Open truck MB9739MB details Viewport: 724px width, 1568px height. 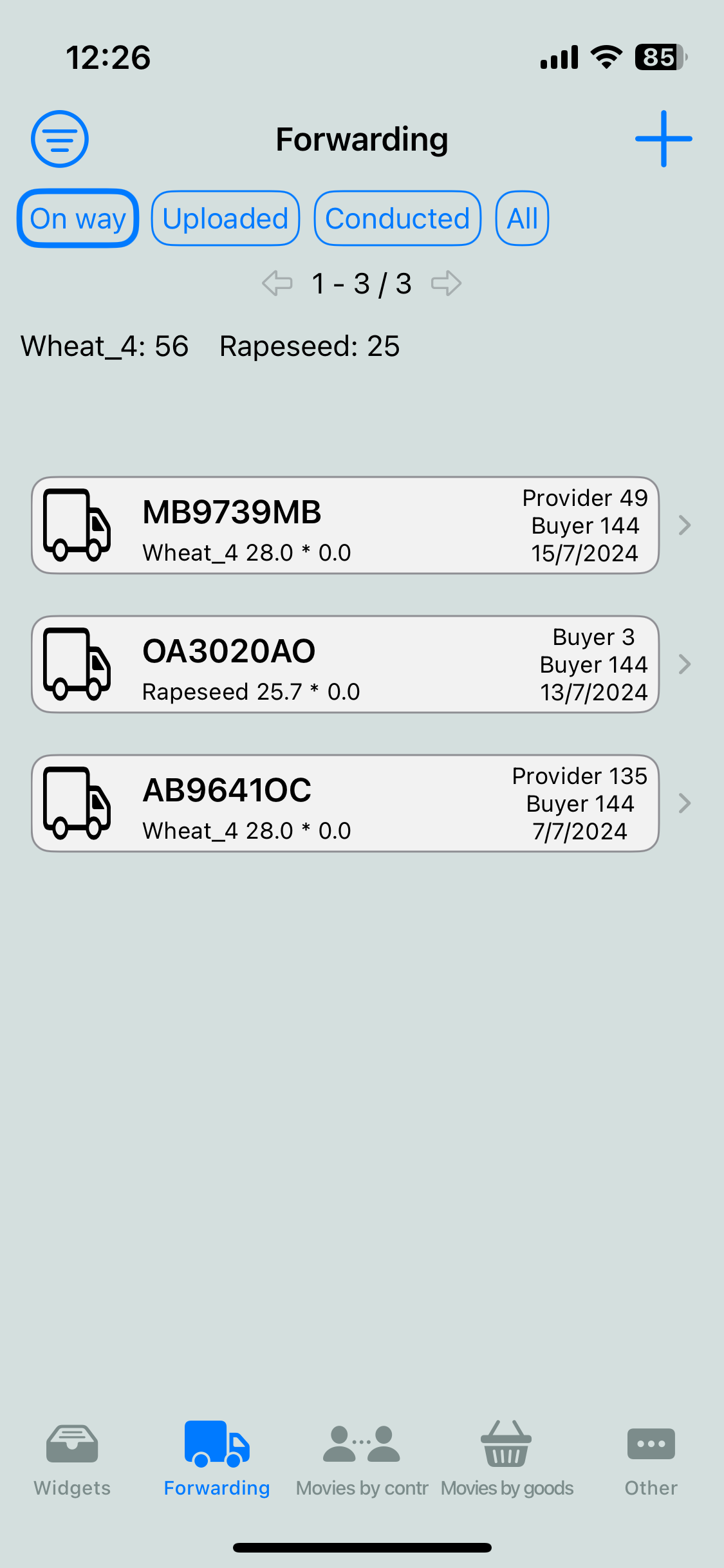click(x=345, y=525)
